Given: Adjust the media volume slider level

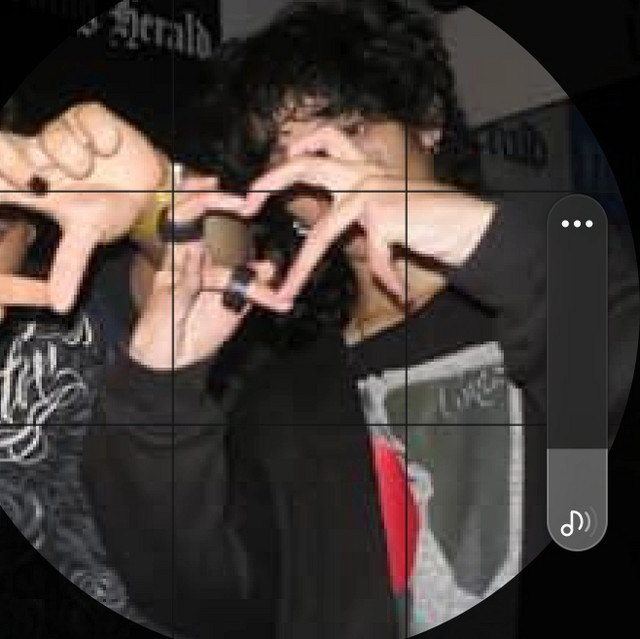Looking at the screenshot, I should 577,400.
